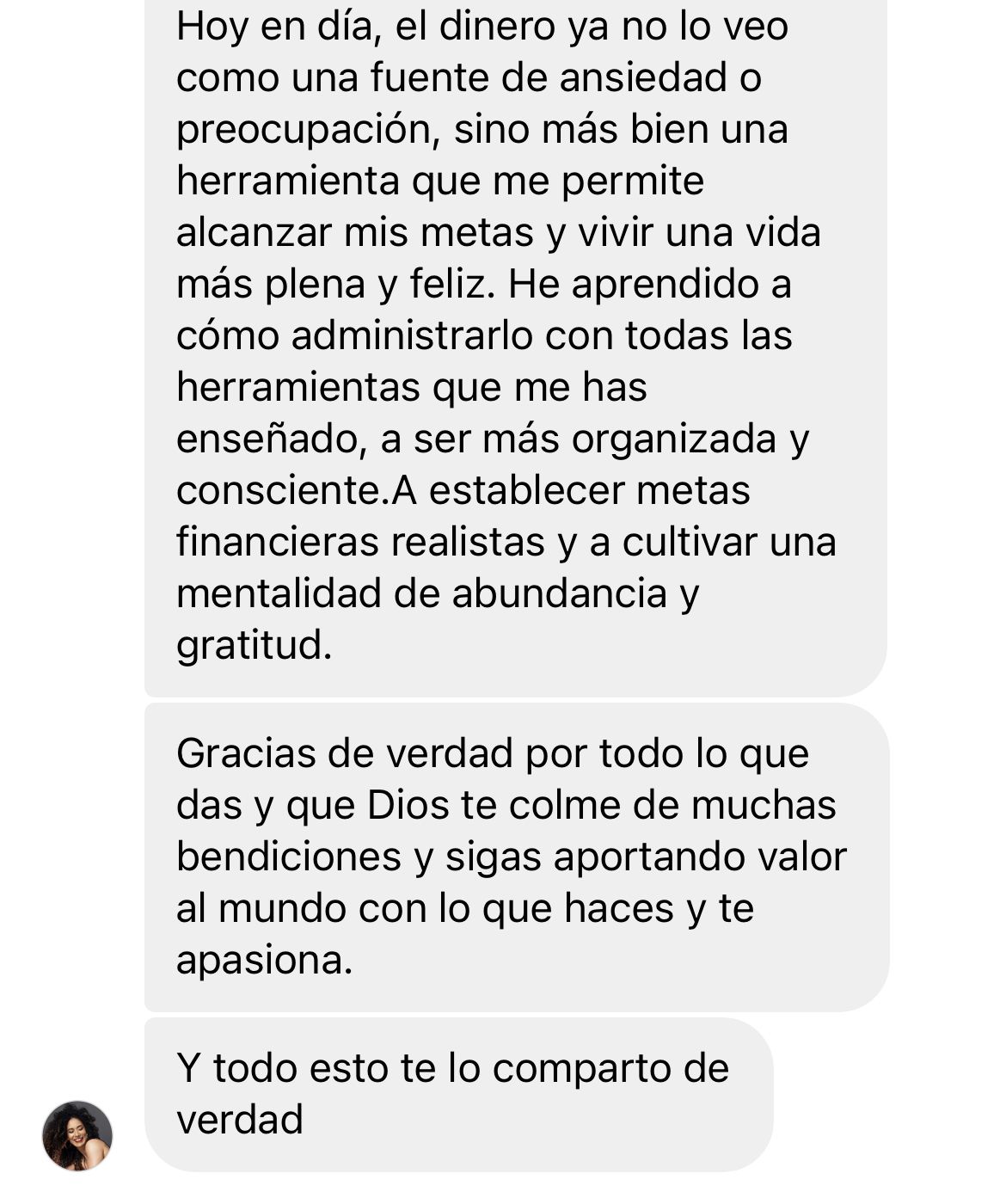Open the sender's profile picture avatar
1006x1204 pixels.
pyautogui.click(x=77, y=1135)
